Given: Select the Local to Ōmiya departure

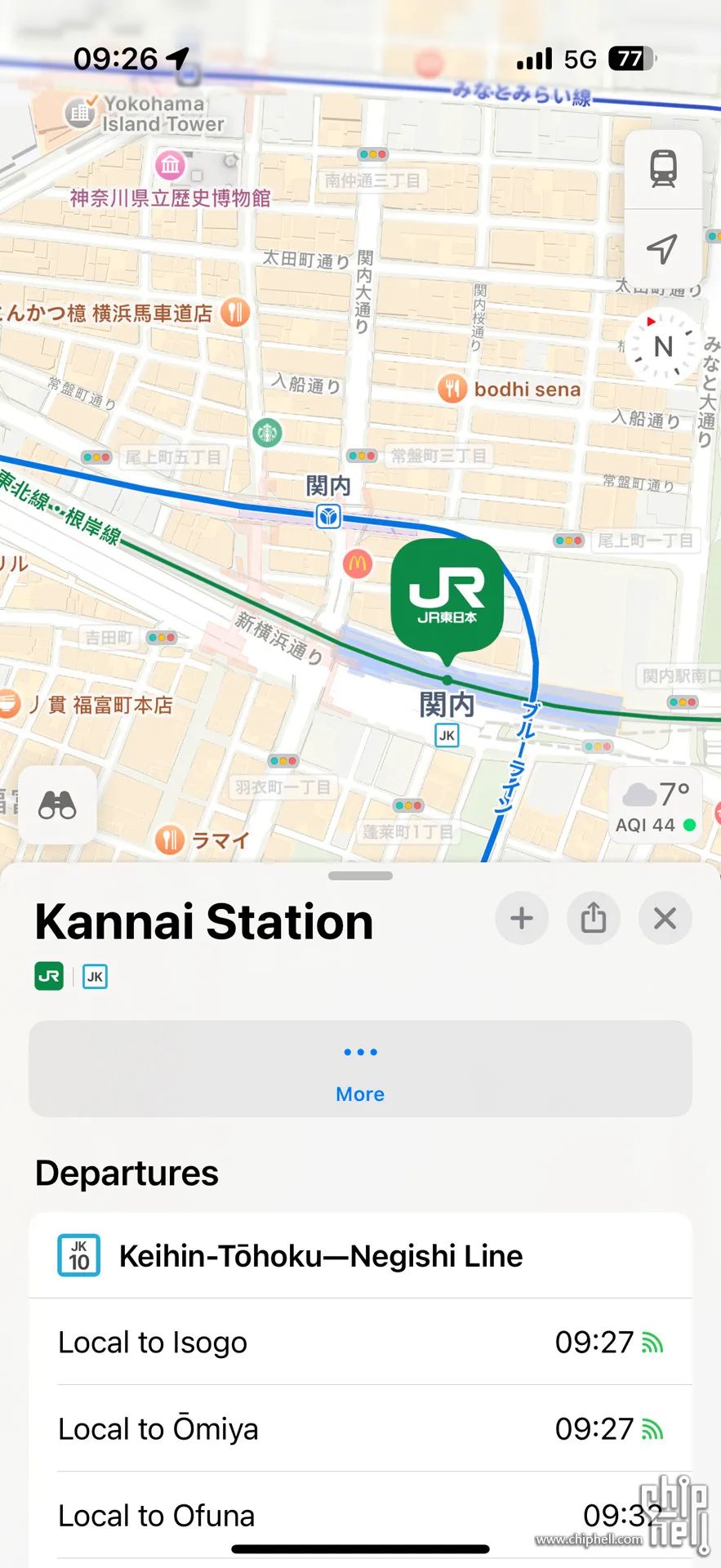Looking at the screenshot, I should pos(360,1428).
